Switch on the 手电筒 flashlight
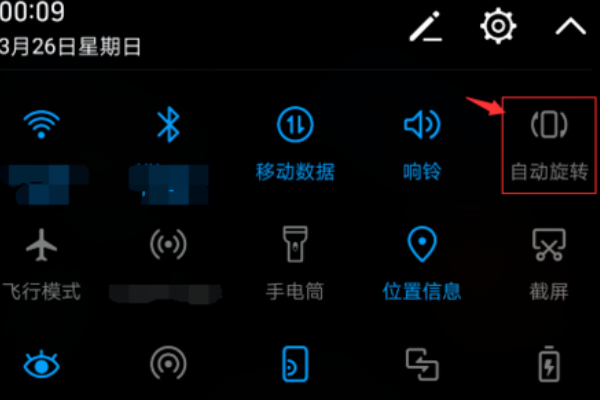 click(295, 243)
